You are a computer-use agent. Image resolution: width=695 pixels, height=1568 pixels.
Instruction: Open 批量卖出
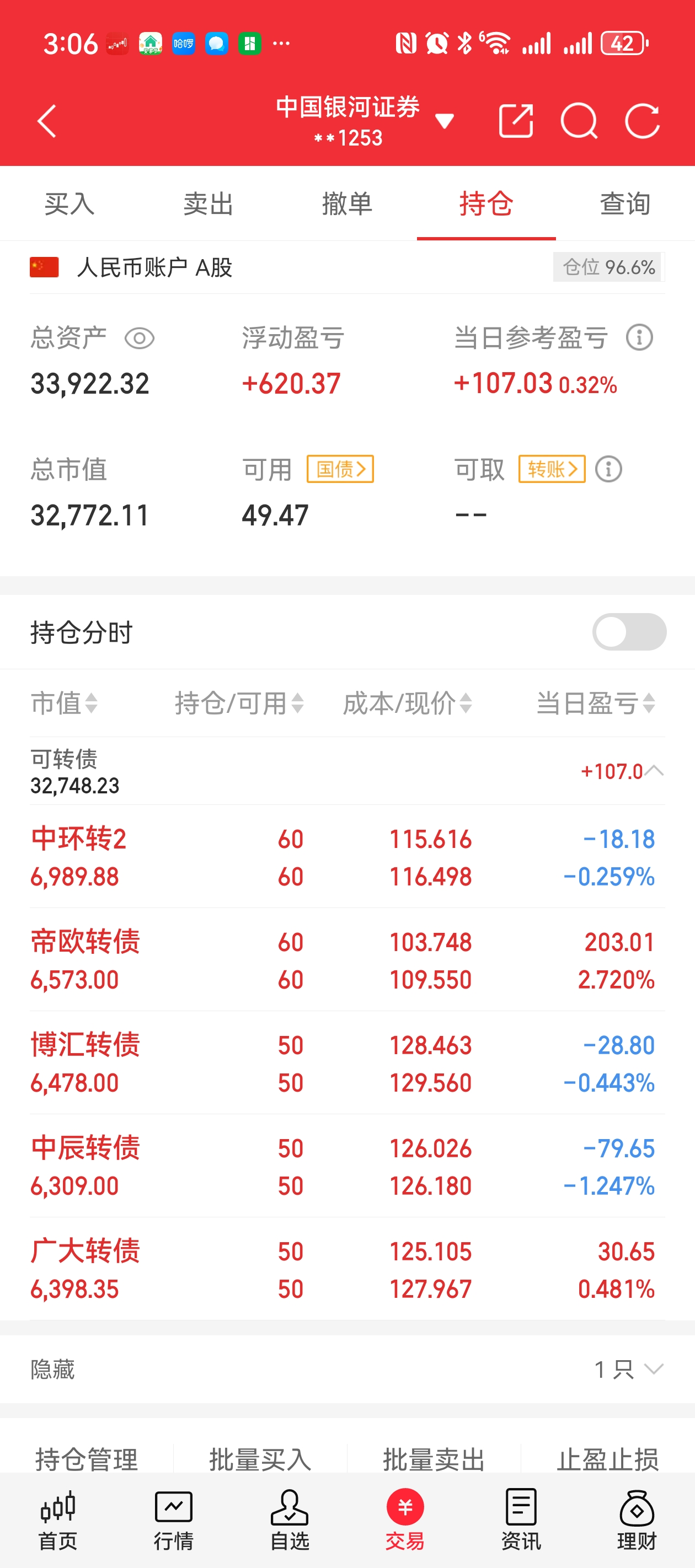(x=434, y=1459)
